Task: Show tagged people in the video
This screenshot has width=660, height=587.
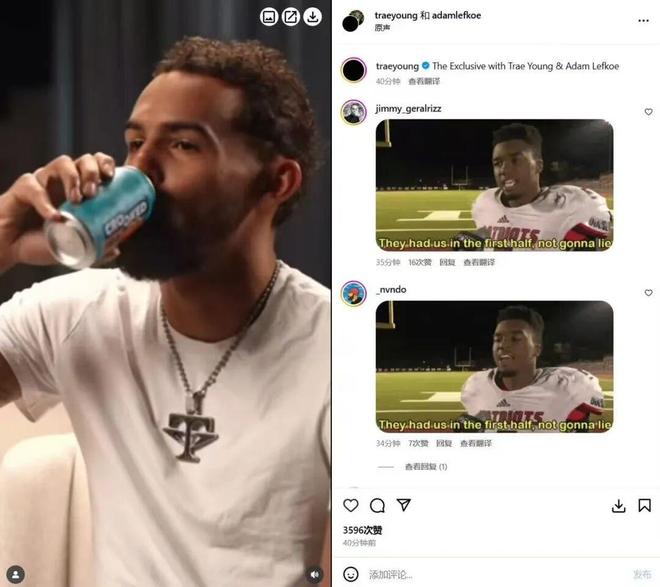Action: (15, 574)
